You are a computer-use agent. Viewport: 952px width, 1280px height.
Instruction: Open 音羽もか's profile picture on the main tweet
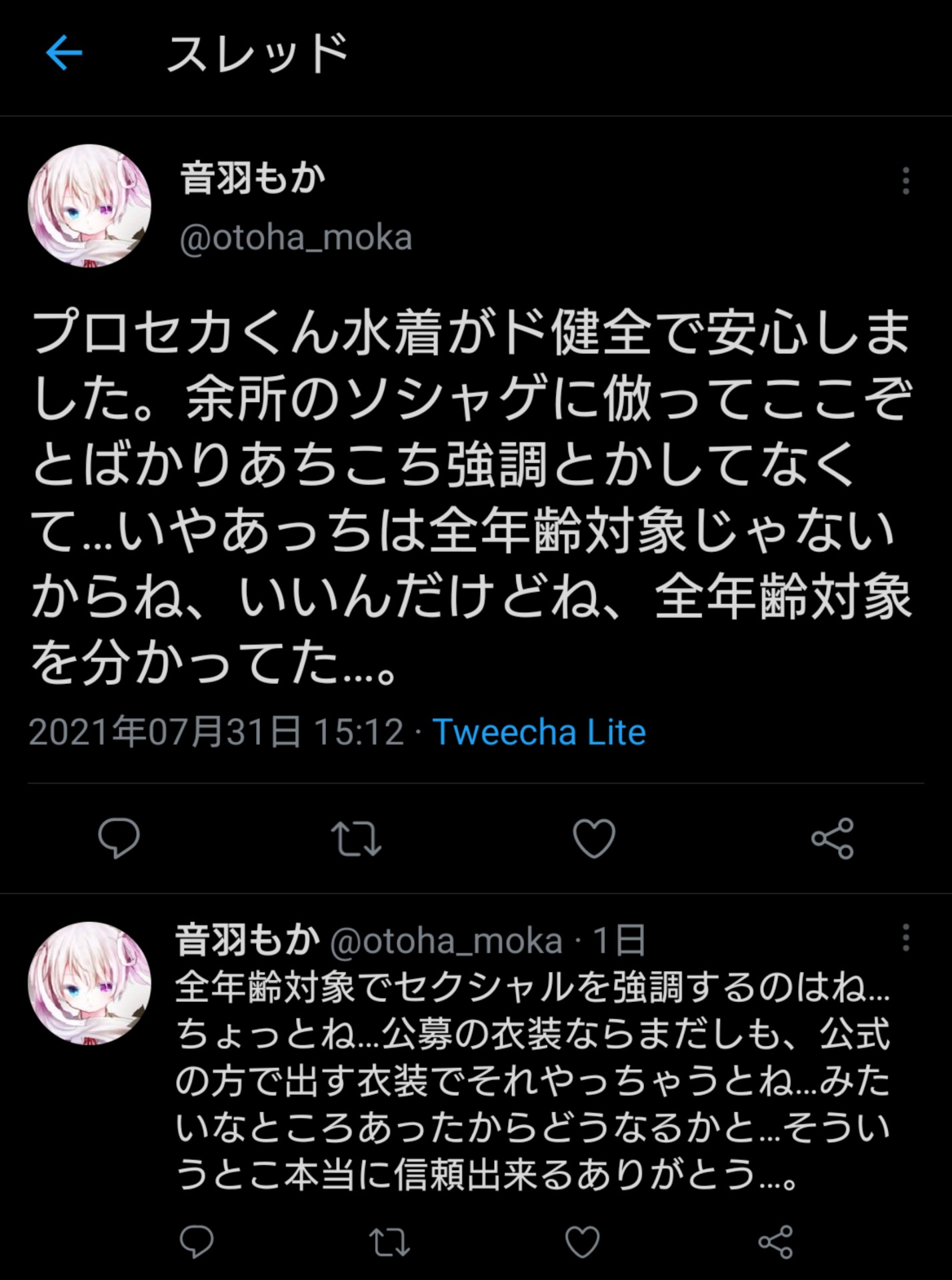[89, 205]
